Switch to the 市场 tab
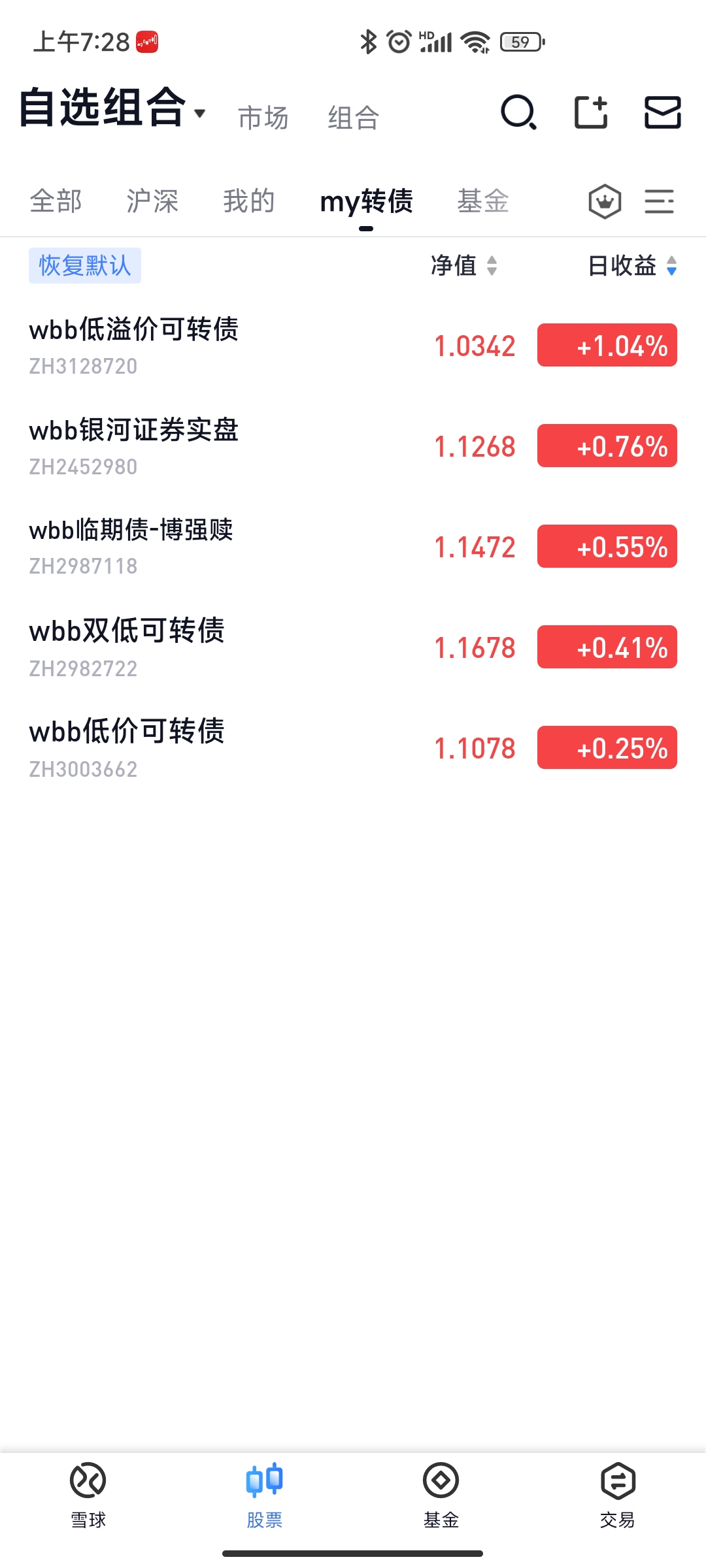Viewport: 706px width, 1568px height. (x=263, y=118)
